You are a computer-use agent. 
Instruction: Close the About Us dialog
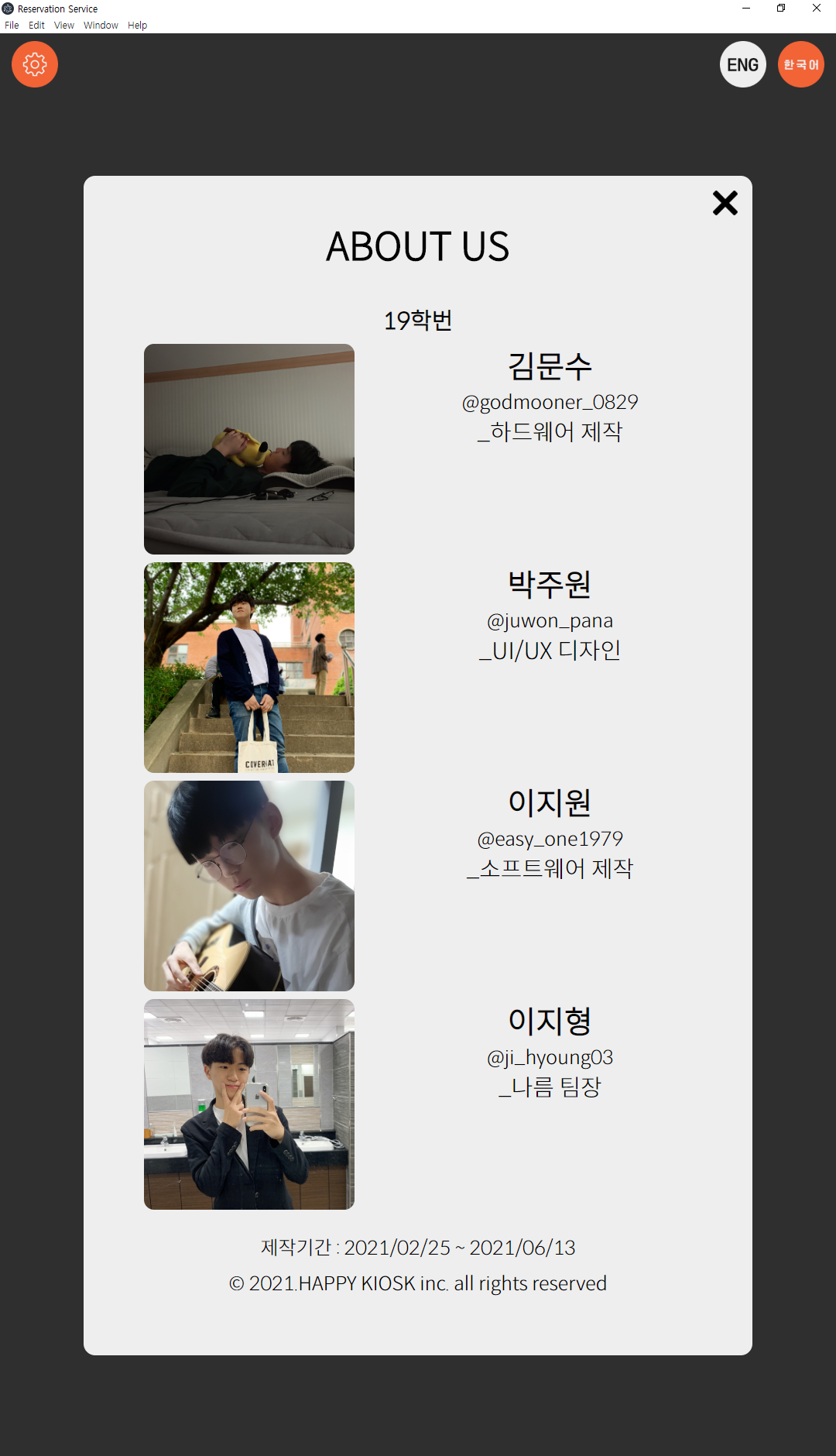click(725, 203)
